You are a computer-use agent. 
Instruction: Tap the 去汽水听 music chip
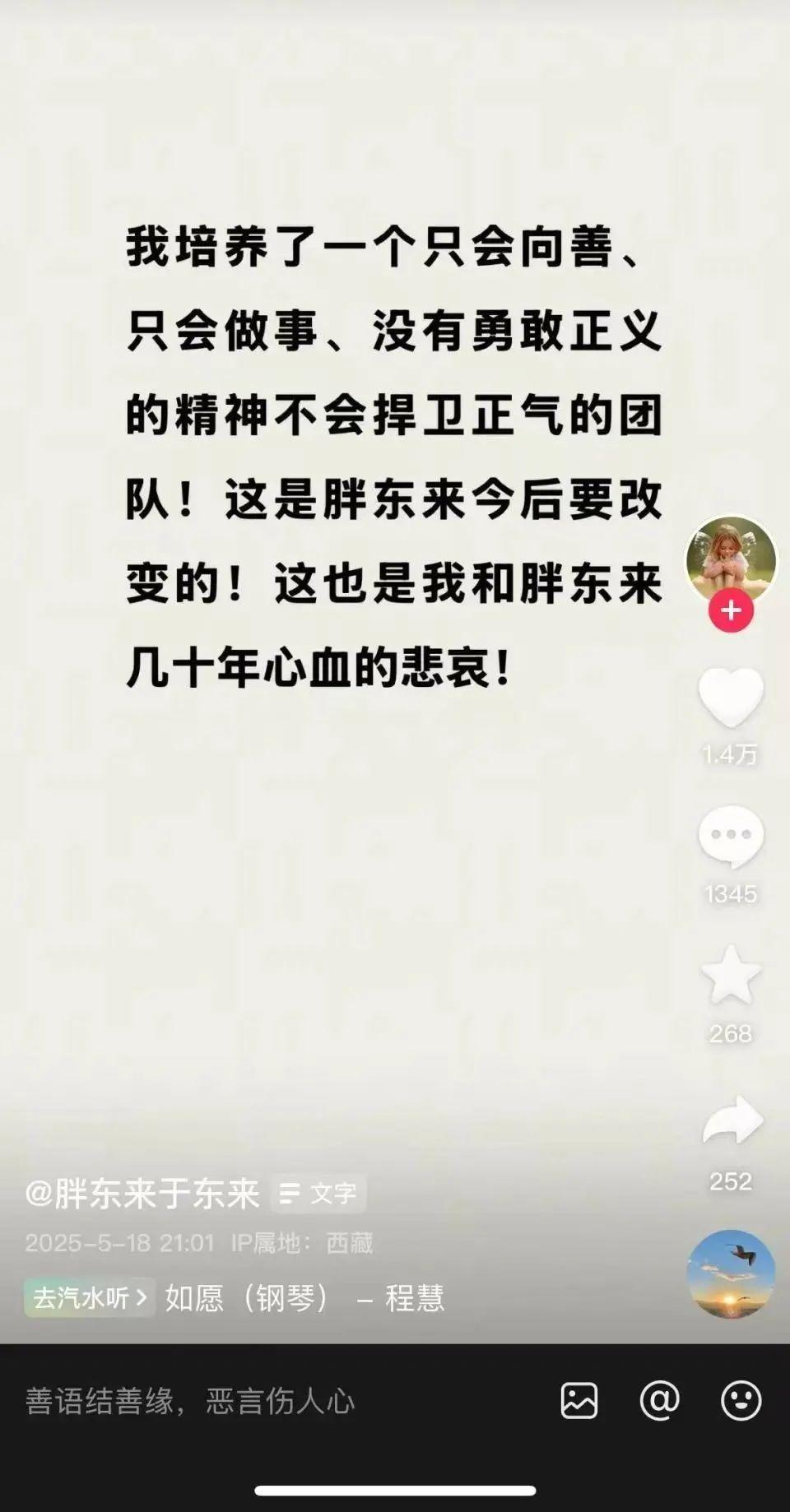tap(89, 1297)
